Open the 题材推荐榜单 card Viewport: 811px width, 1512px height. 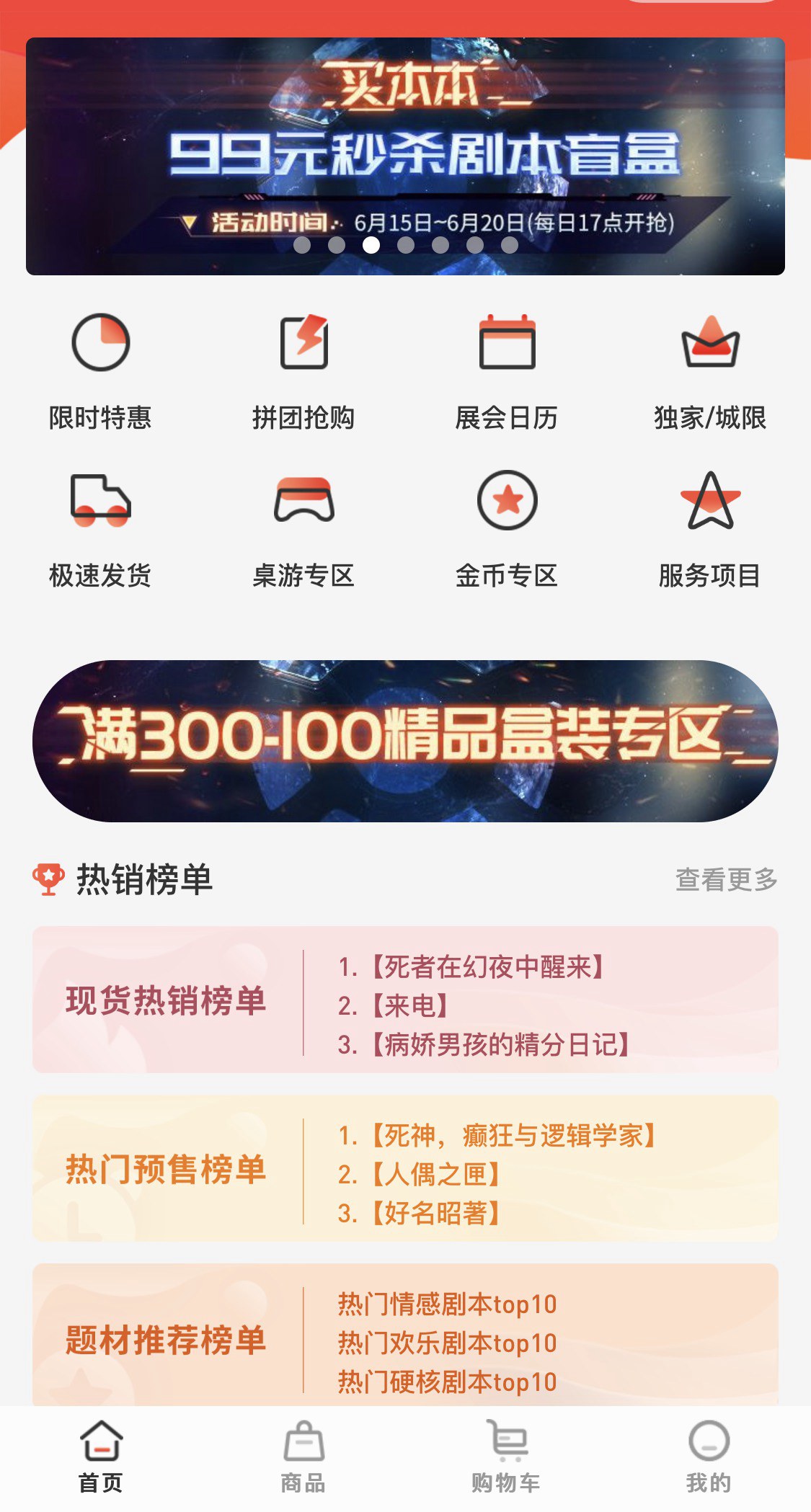click(x=405, y=1338)
